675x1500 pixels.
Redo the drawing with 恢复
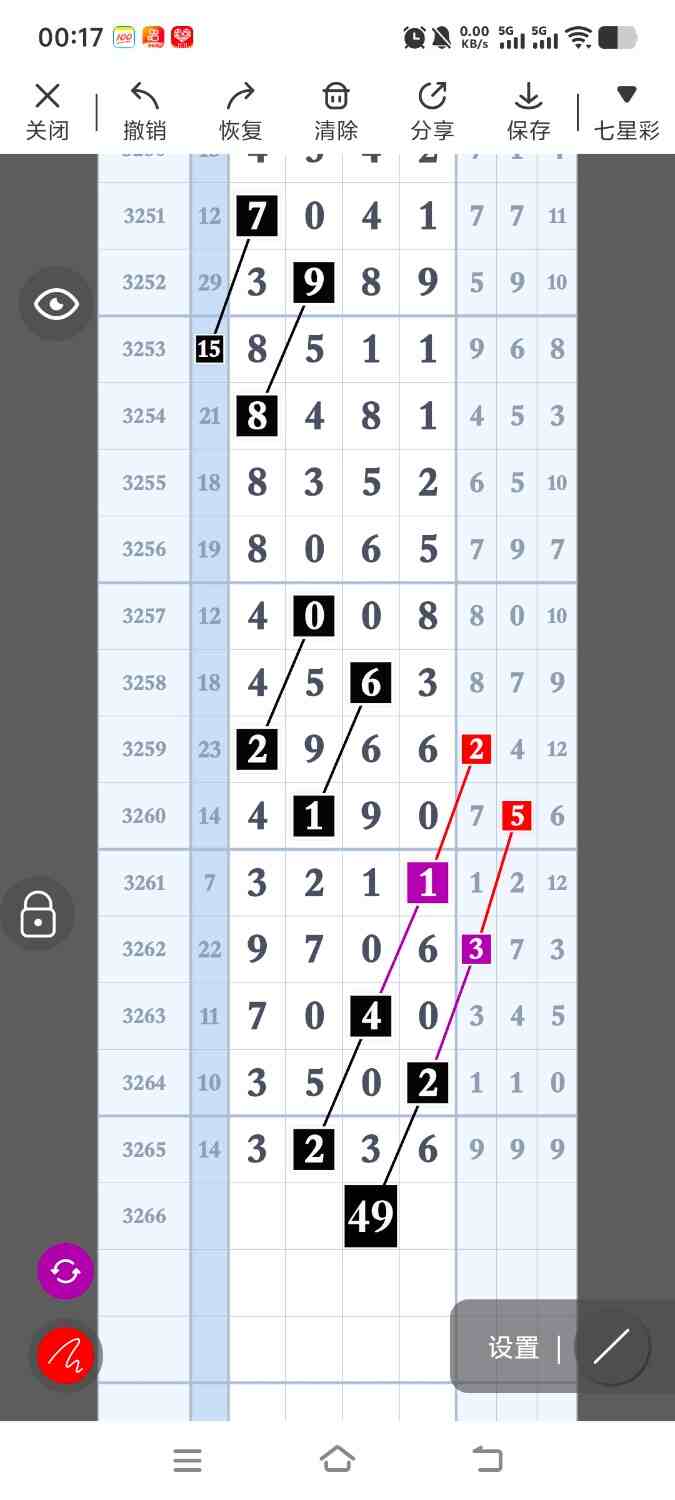click(240, 111)
